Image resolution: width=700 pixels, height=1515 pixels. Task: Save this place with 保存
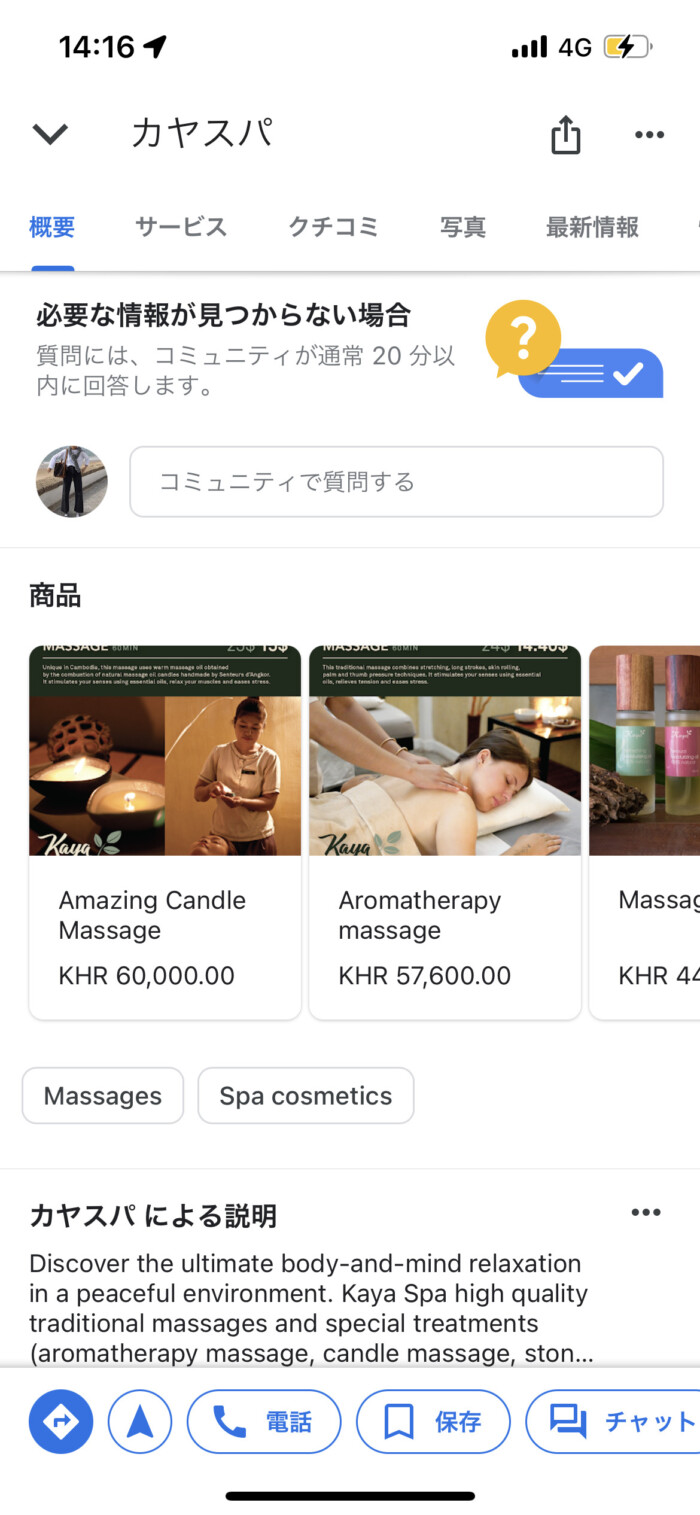tap(433, 1421)
